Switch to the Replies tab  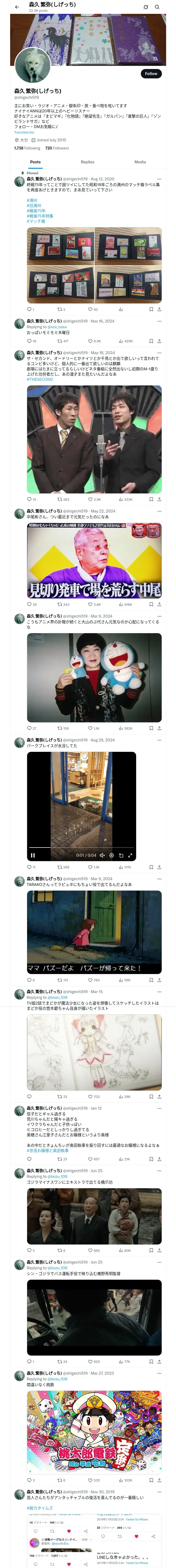[x=87, y=162]
